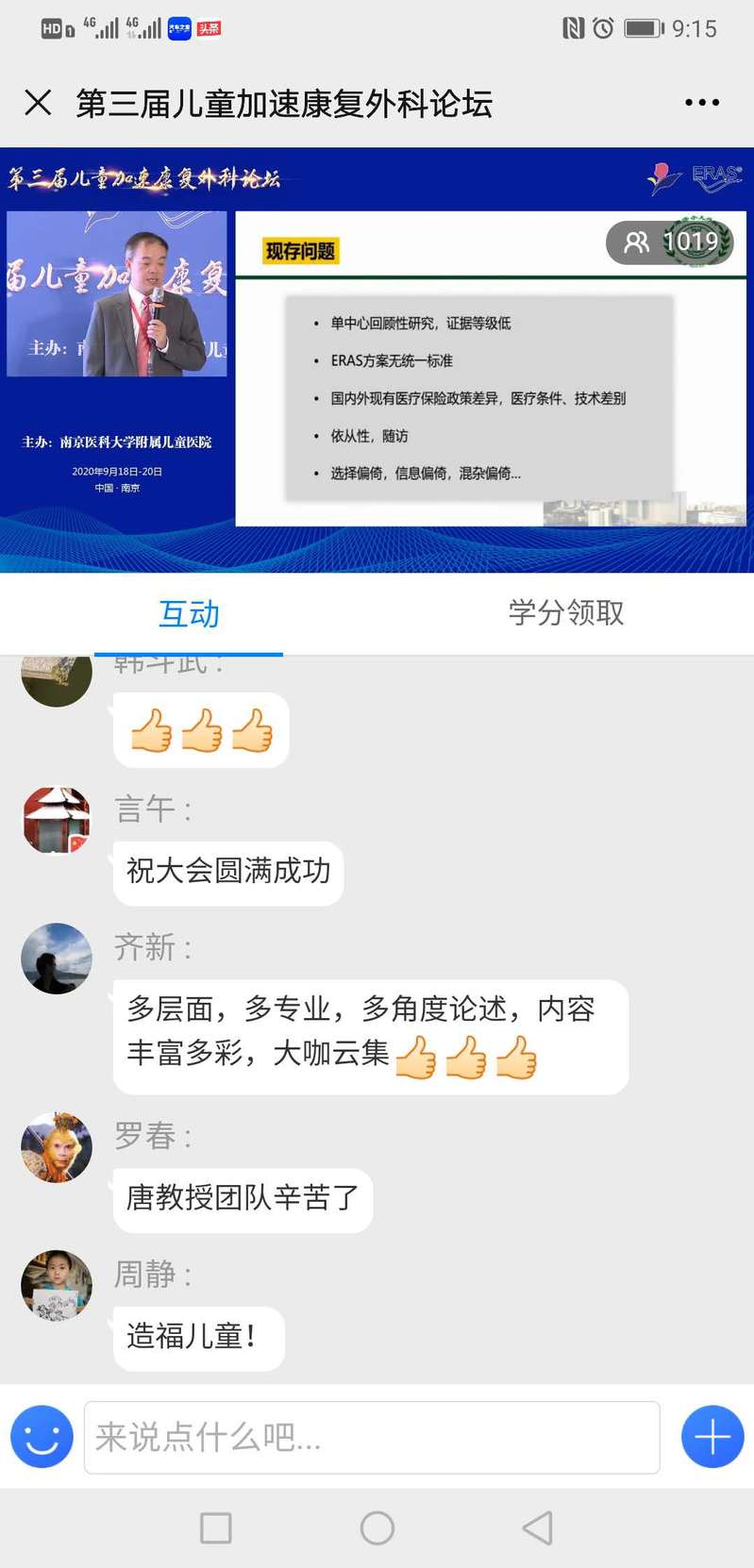Screen dimensions: 754x1568
Task: Open the blue plus more-options button
Action: (x=712, y=1437)
